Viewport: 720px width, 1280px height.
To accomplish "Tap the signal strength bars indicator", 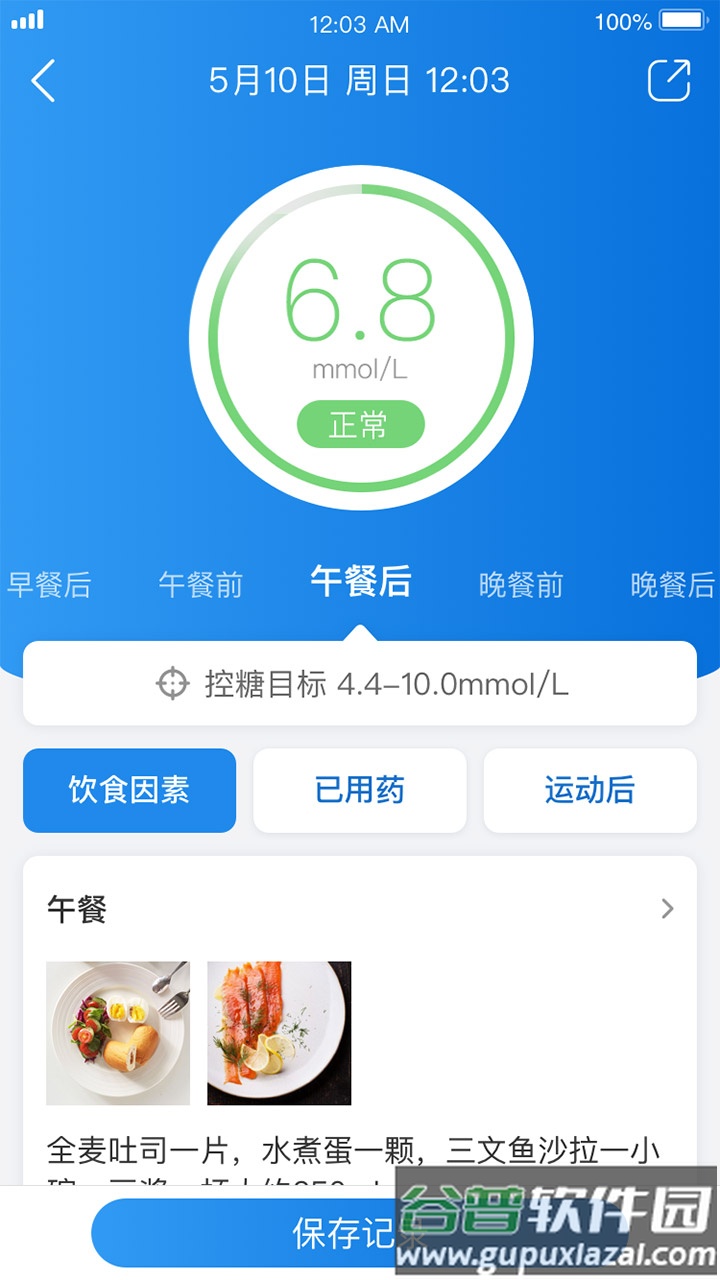I will coord(28,18).
